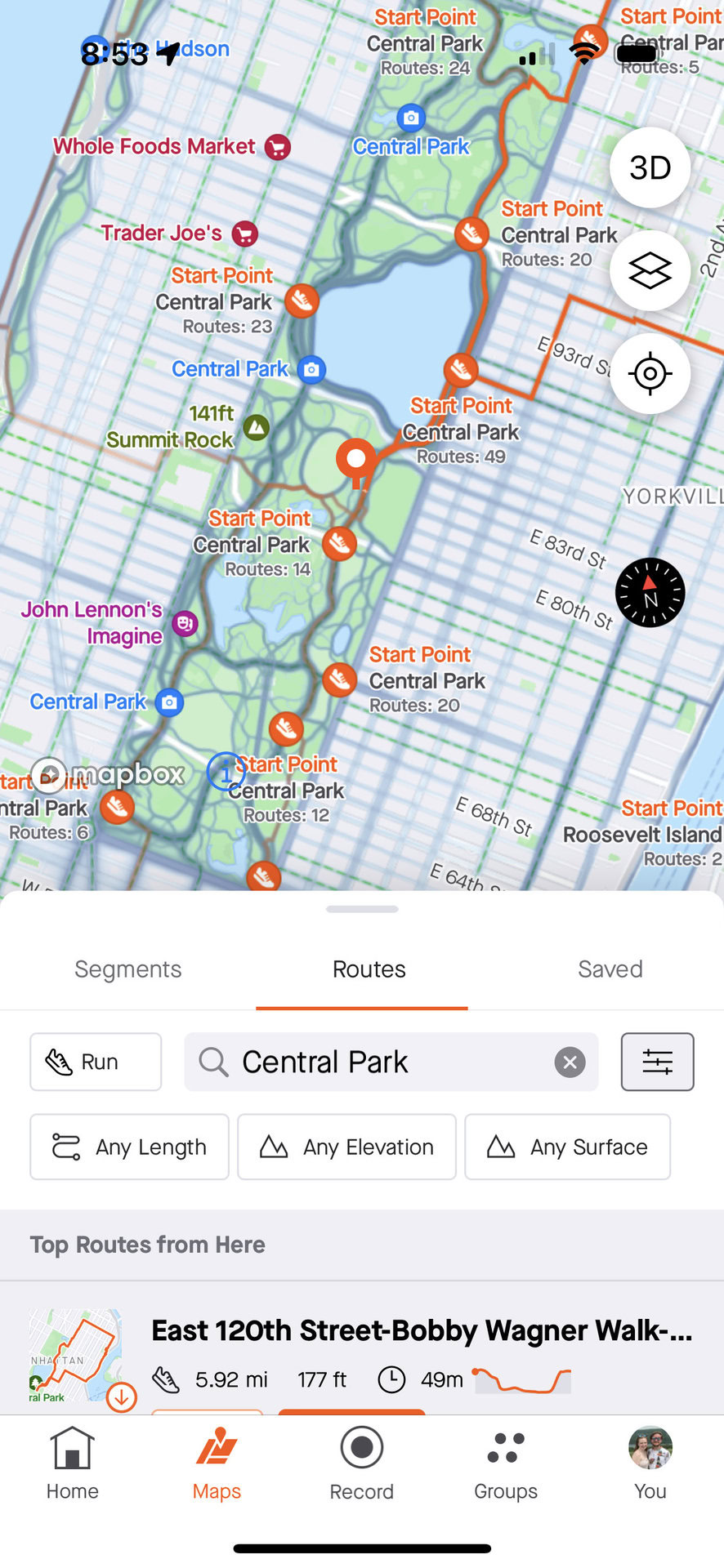Open the You profile tab

650,1463
